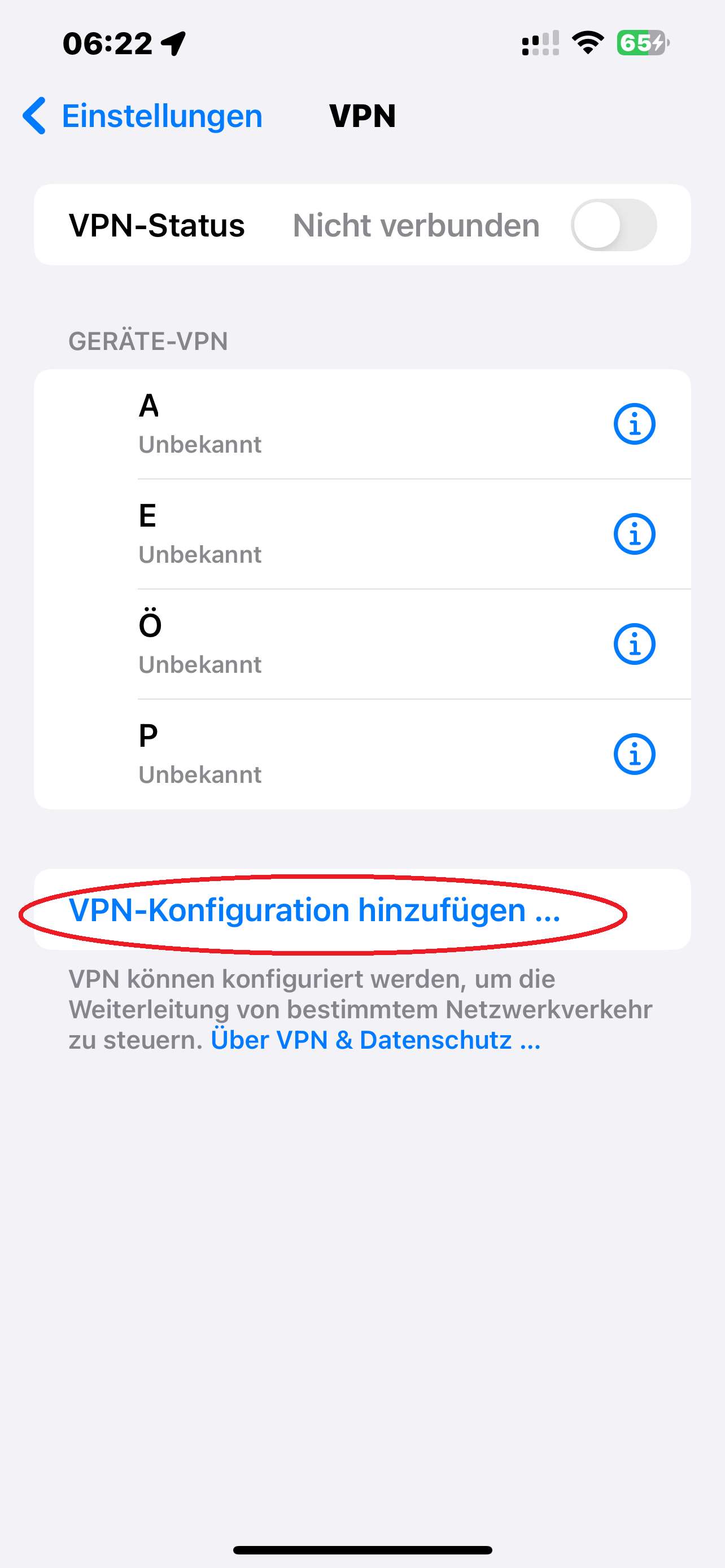Viewport: 725px width, 1568px height.
Task: Select VPN configuration P
Action: click(362, 754)
